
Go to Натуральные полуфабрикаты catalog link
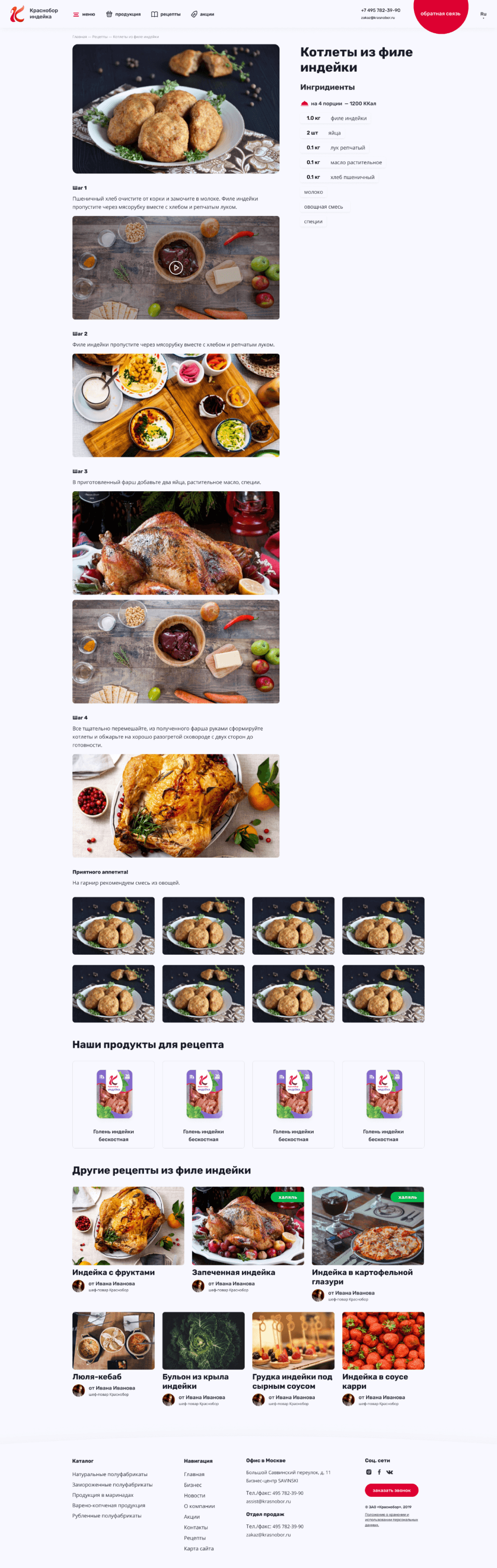(110, 1474)
